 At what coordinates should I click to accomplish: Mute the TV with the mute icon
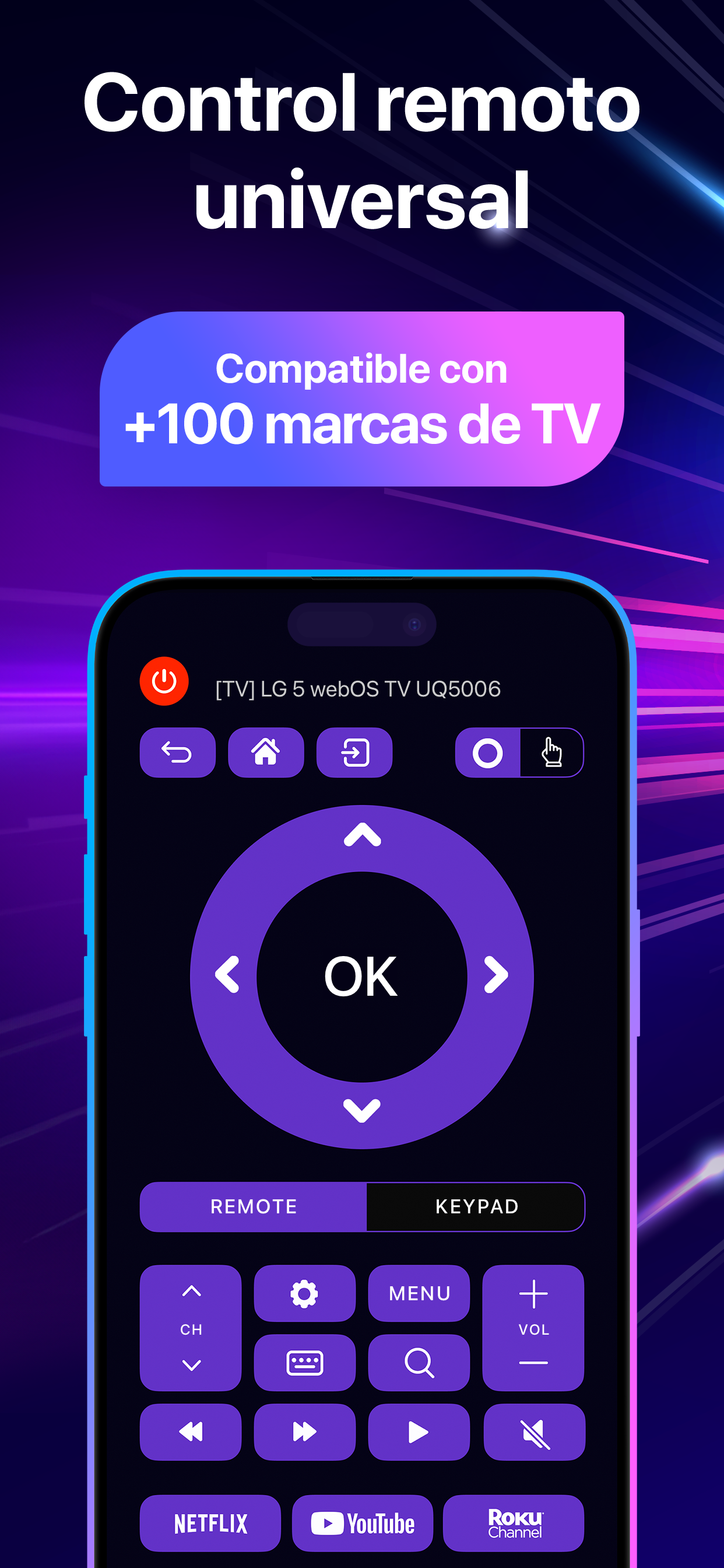click(533, 1431)
